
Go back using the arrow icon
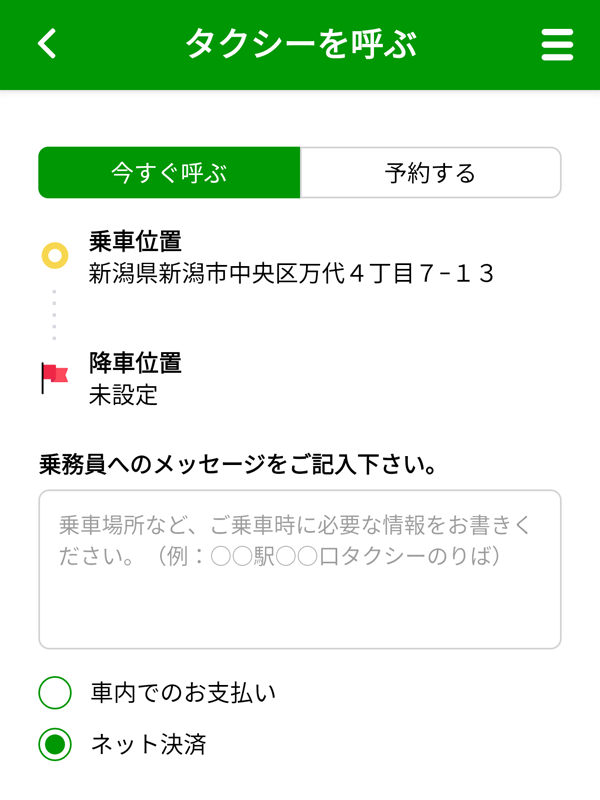[47, 44]
